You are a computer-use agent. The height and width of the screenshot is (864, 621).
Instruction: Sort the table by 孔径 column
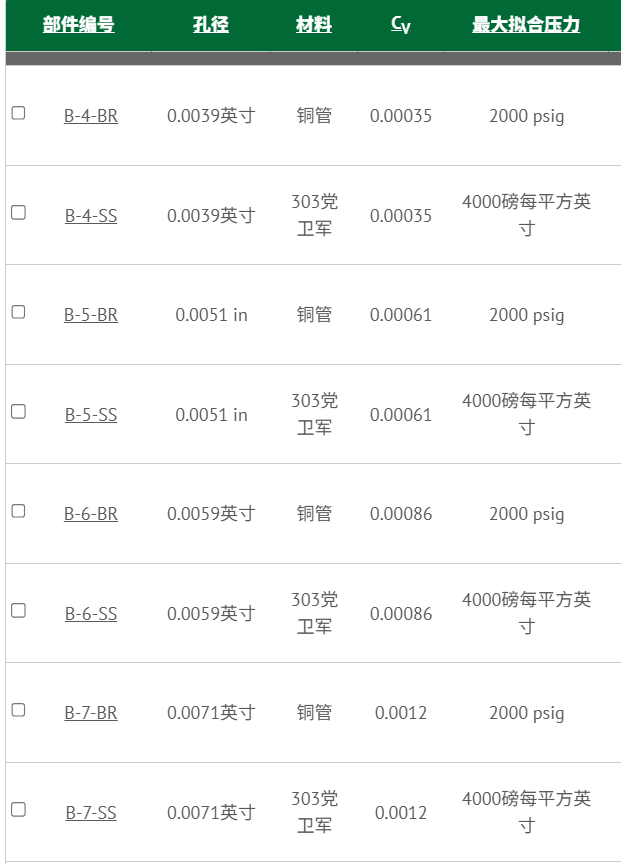(210, 25)
